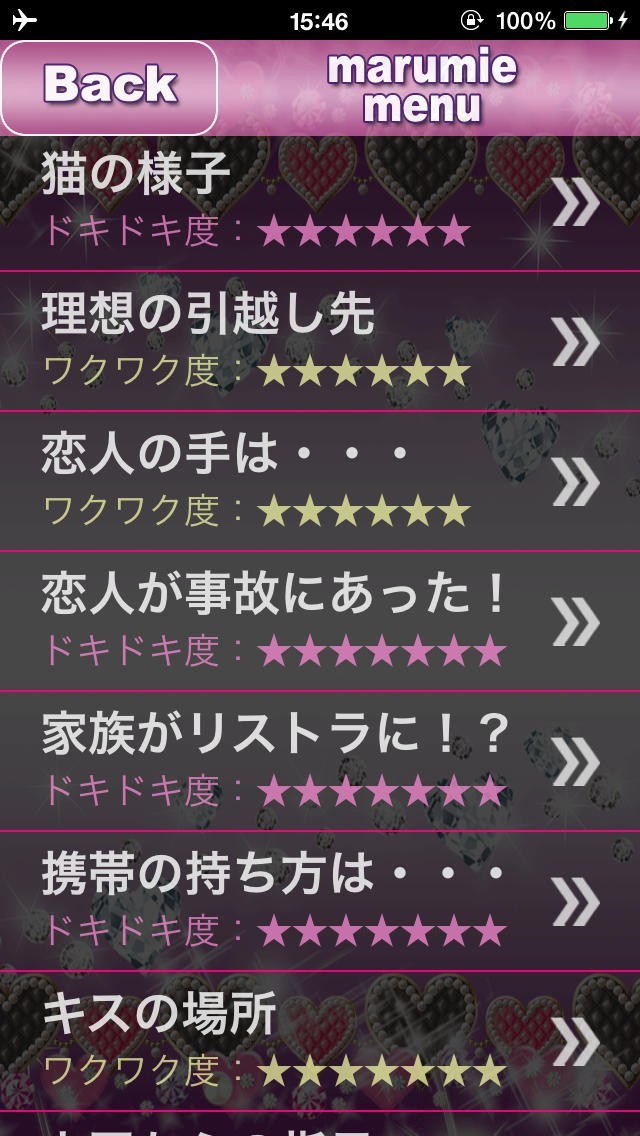This screenshot has height=1136, width=640.
Task: Open 恋人が事故にあった！ entry
Action: click(320, 622)
